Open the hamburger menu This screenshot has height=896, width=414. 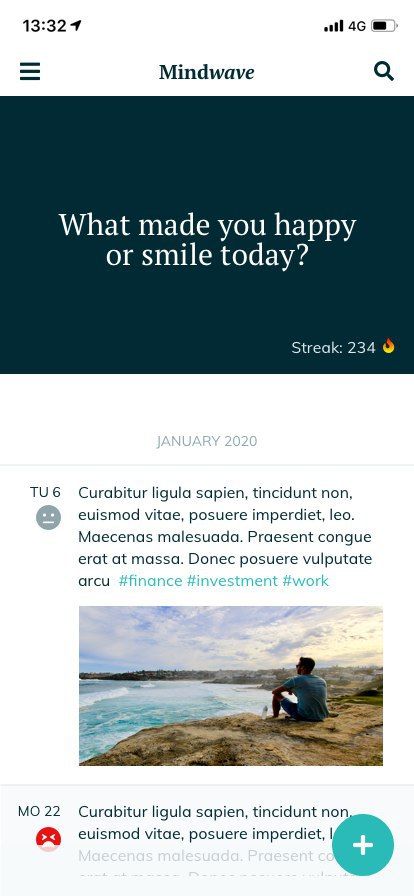pos(30,71)
